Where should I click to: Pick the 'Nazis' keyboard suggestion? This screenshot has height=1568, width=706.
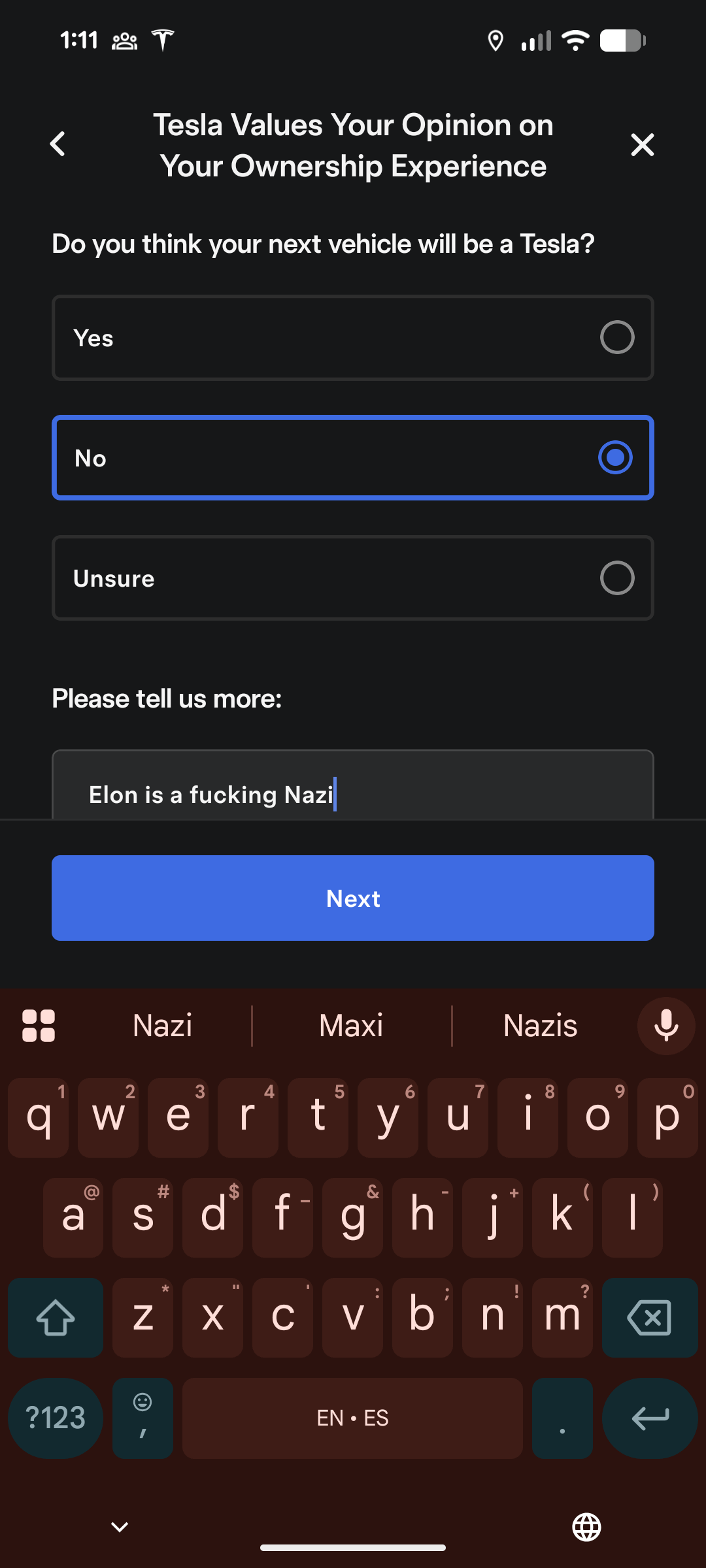point(540,1026)
